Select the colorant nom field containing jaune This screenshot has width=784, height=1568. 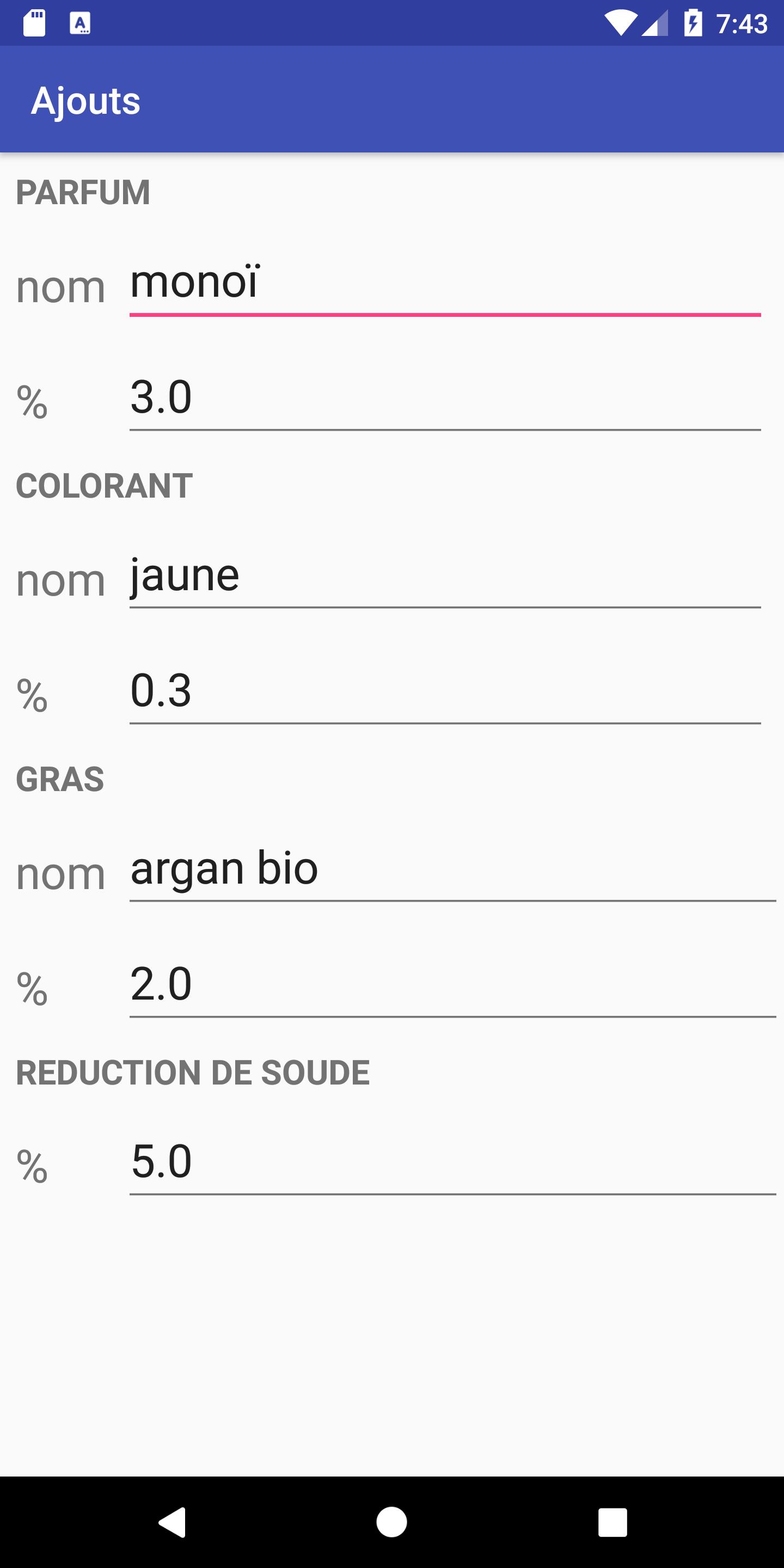[x=426, y=577]
